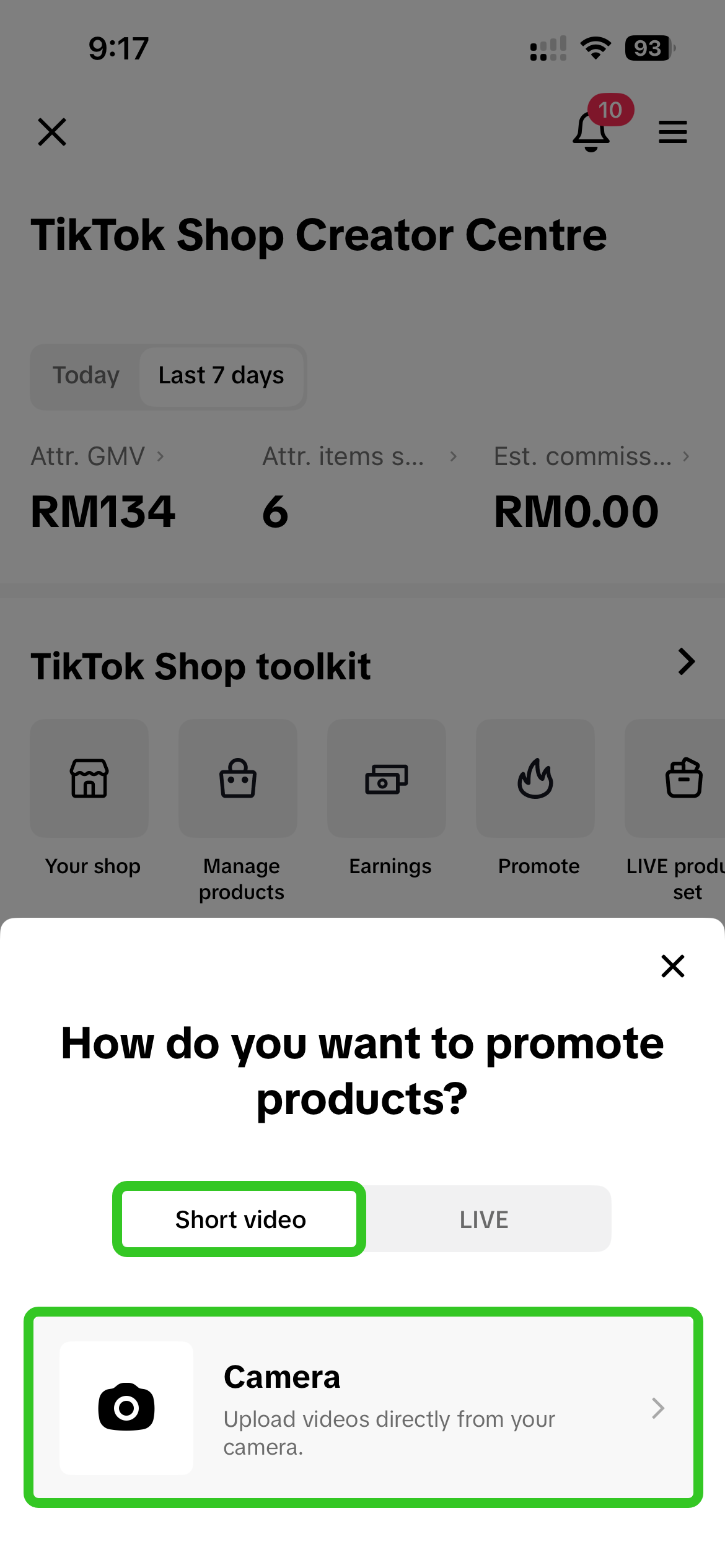Switch to the LIVE option
The image size is (725, 1568).
tap(484, 1219)
